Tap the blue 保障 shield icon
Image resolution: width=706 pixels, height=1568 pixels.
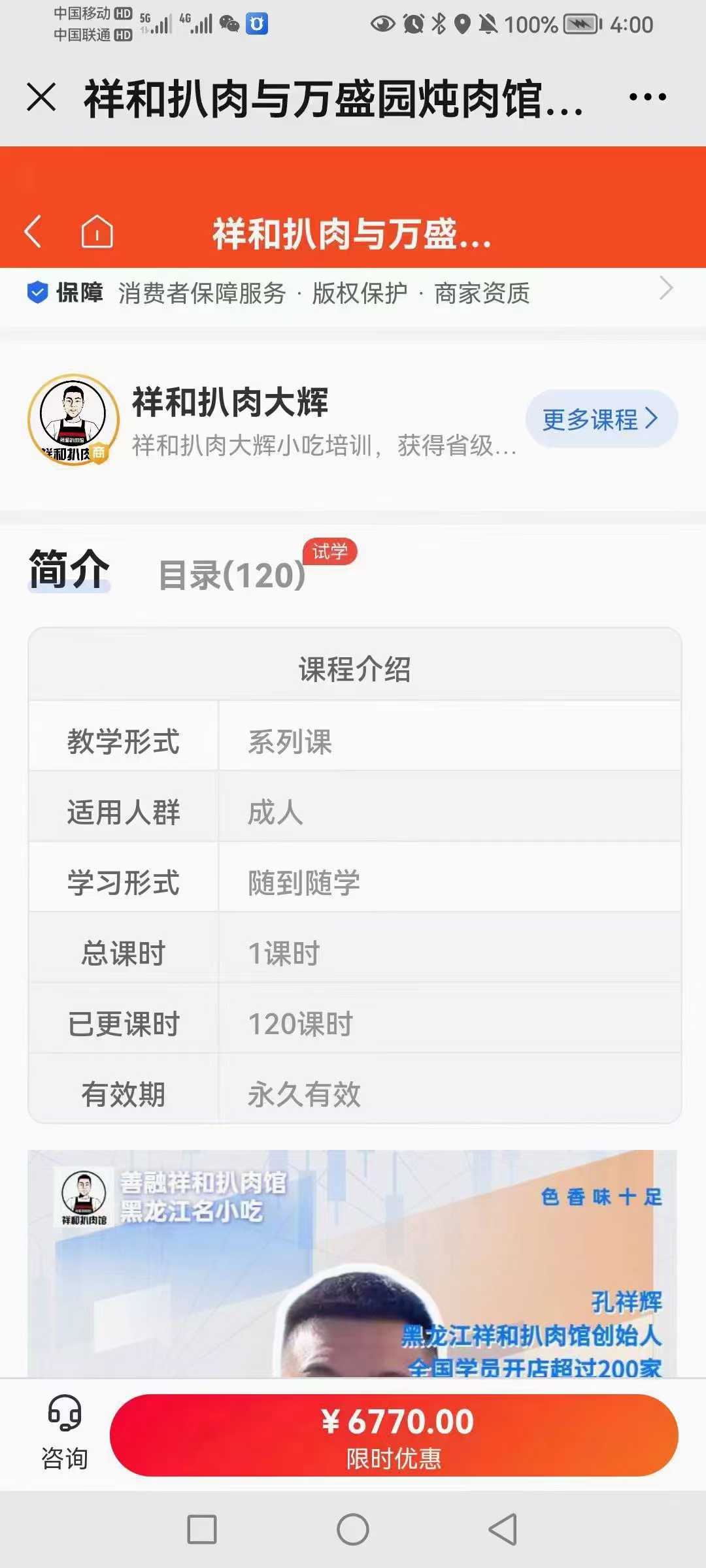[37, 293]
